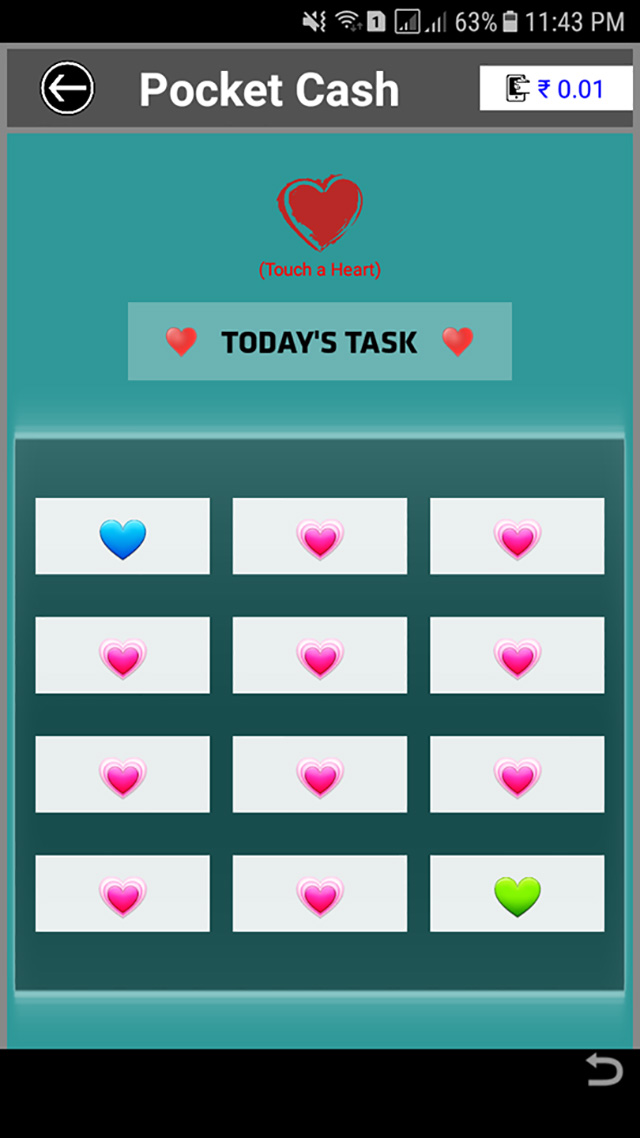Open the wallet balance ₹ 0.01
The image size is (640, 1138).
(556, 89)
